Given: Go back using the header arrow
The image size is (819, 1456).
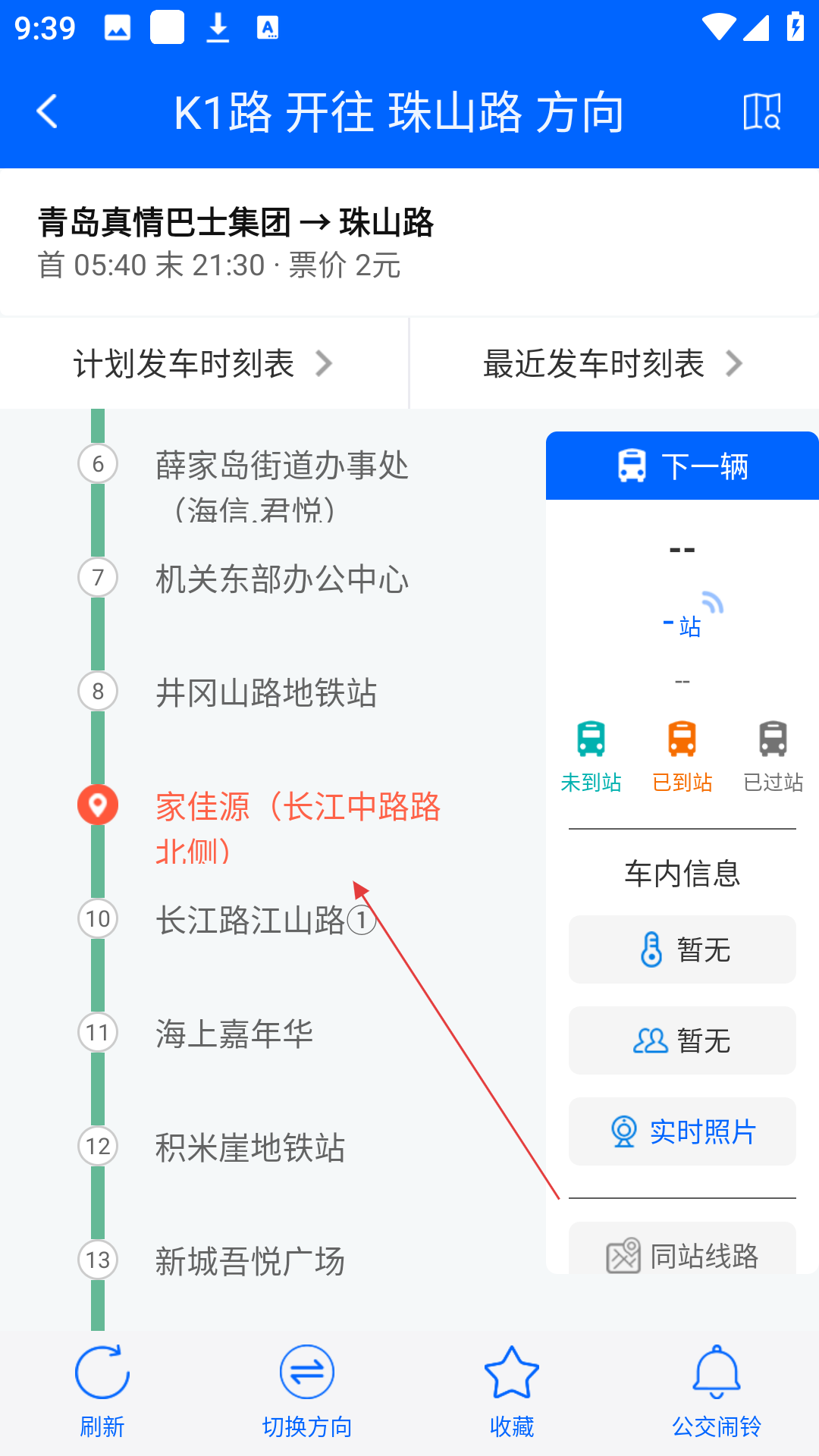Looking at the screenshot, I should point(47,112).
